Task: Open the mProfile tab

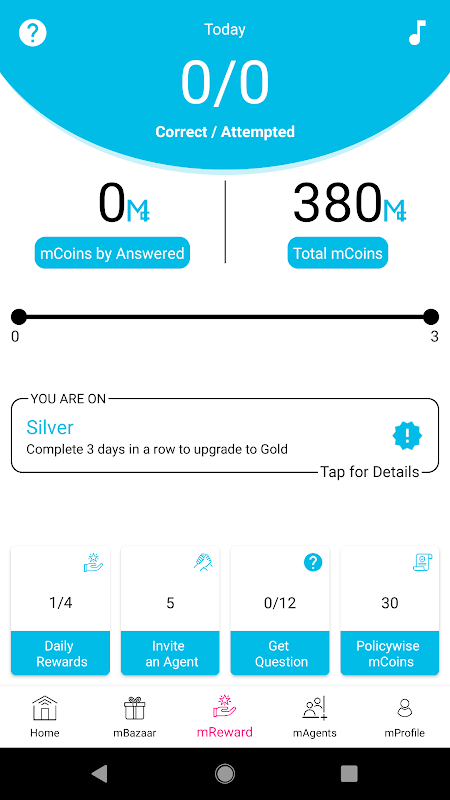Action: (405, 717)
